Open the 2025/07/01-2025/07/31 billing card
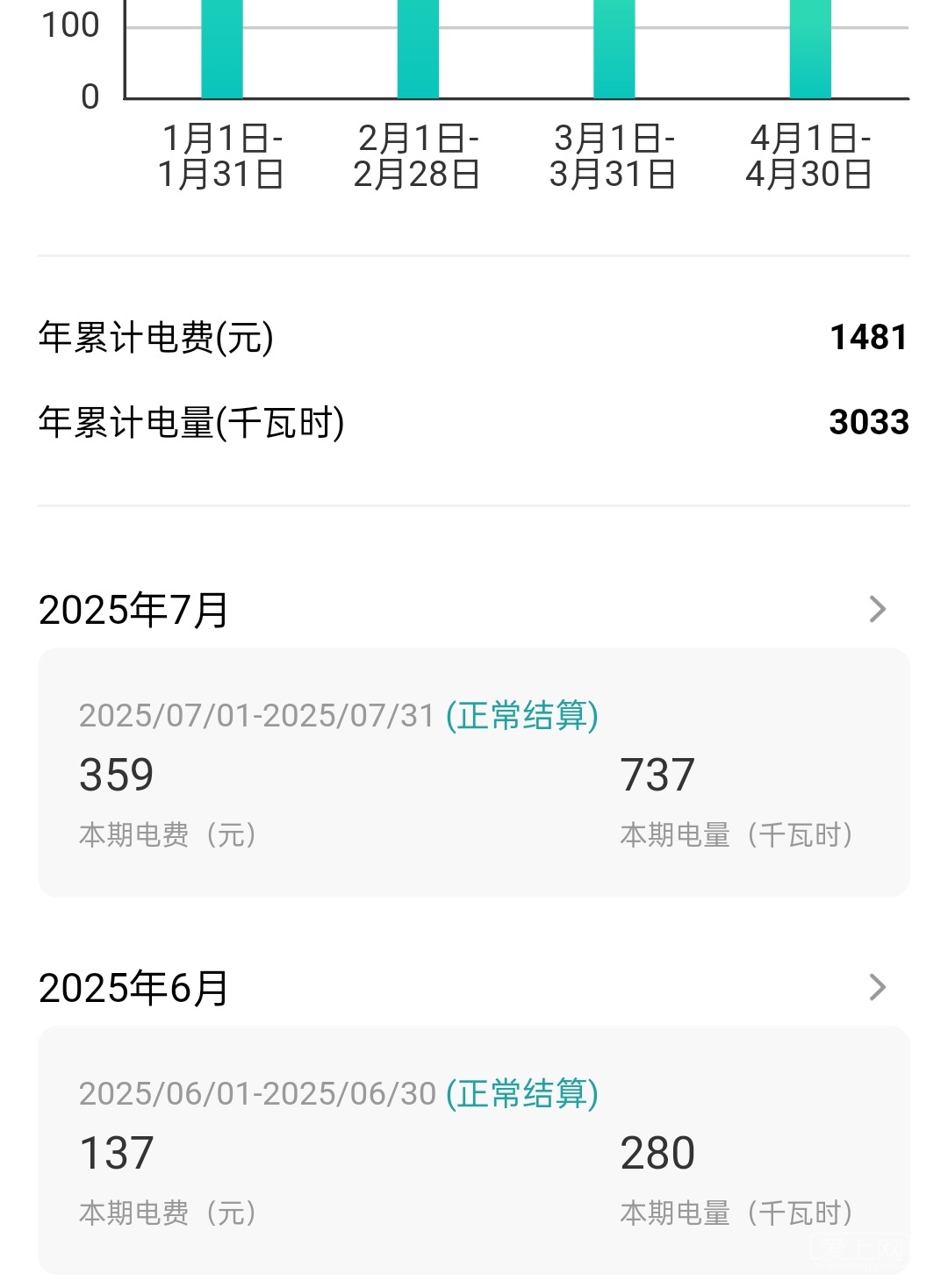The image size is (948, 1288). click(x=473, y=772)
